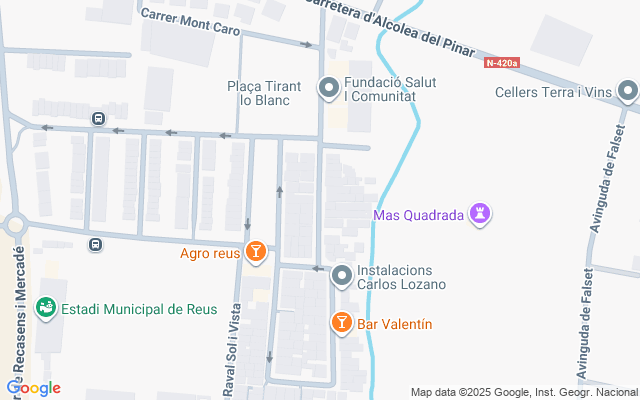Select the Instalacions Carlos Lozano pin
This screenshot has width=640, height=400.
click(342, 275)
